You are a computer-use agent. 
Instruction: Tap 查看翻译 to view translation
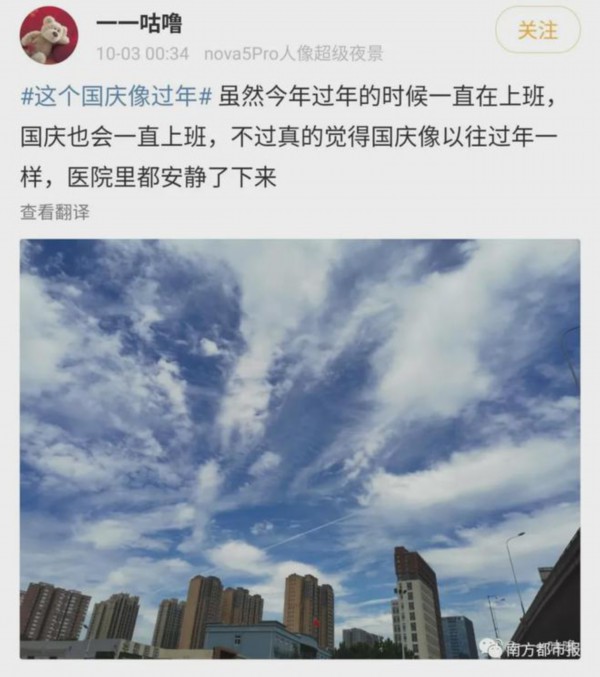pyautogui.click(x=54, y=212)
